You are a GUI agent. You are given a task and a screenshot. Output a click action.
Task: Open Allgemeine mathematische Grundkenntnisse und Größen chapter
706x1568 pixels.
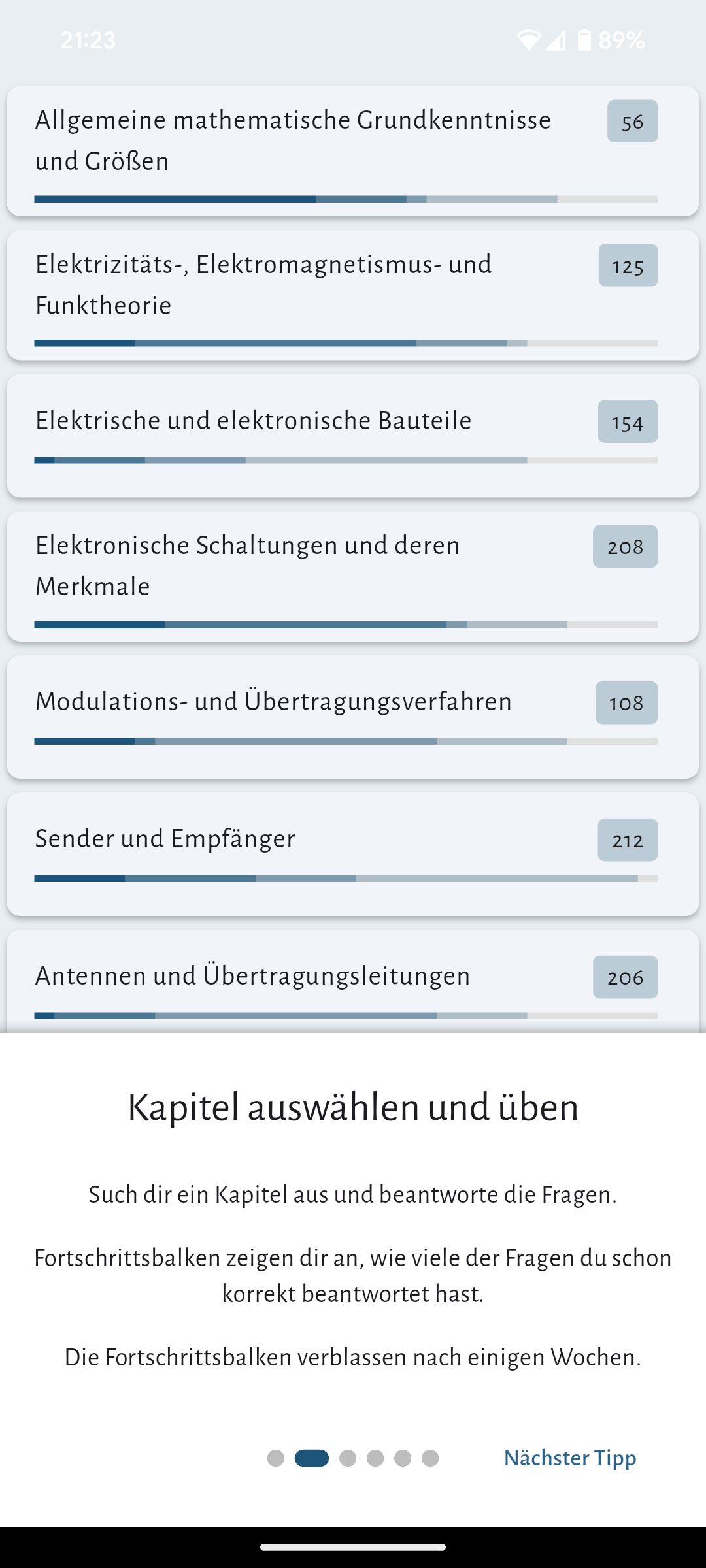[353, 151]
